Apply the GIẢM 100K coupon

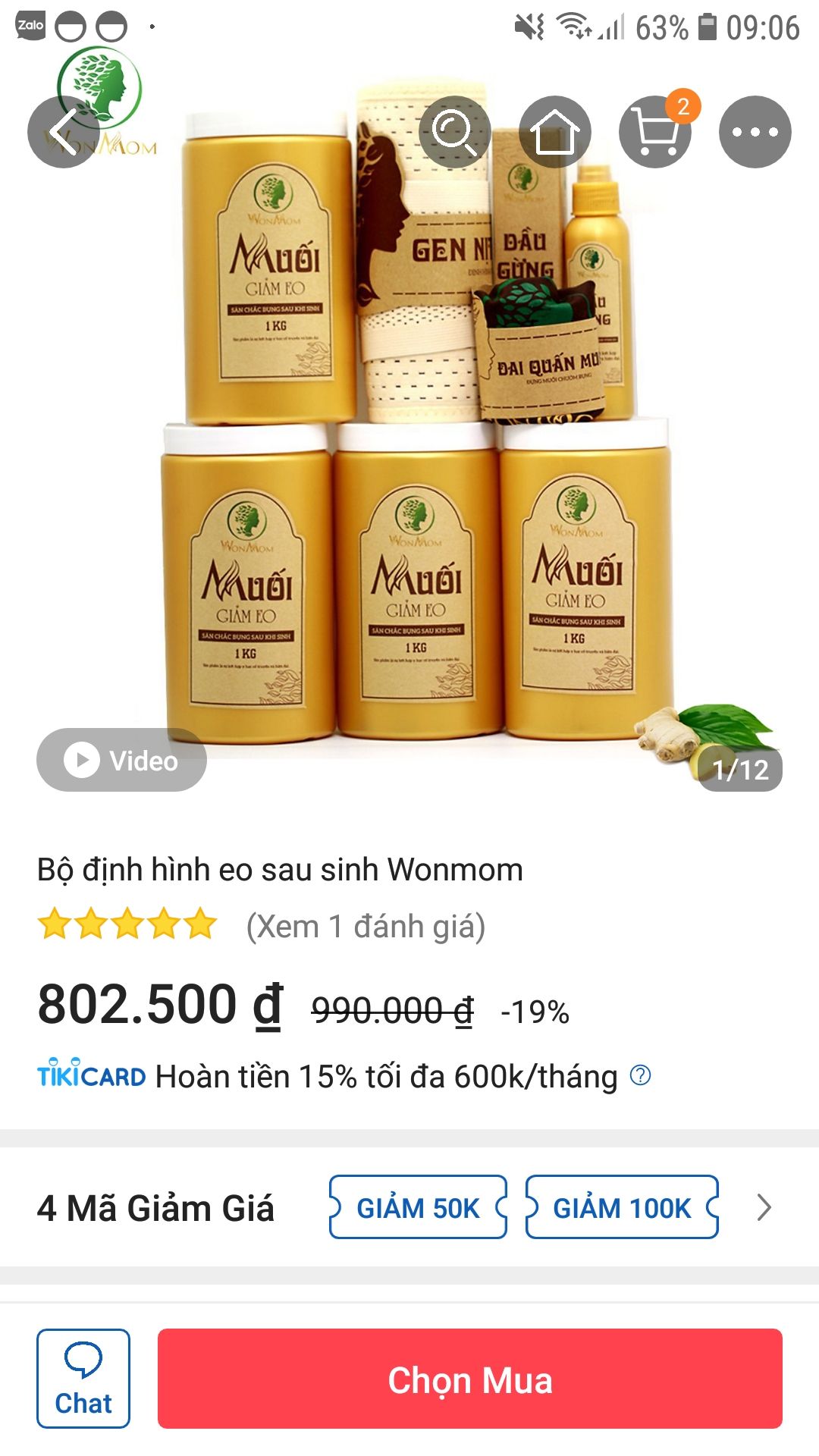pos(620,1207)
